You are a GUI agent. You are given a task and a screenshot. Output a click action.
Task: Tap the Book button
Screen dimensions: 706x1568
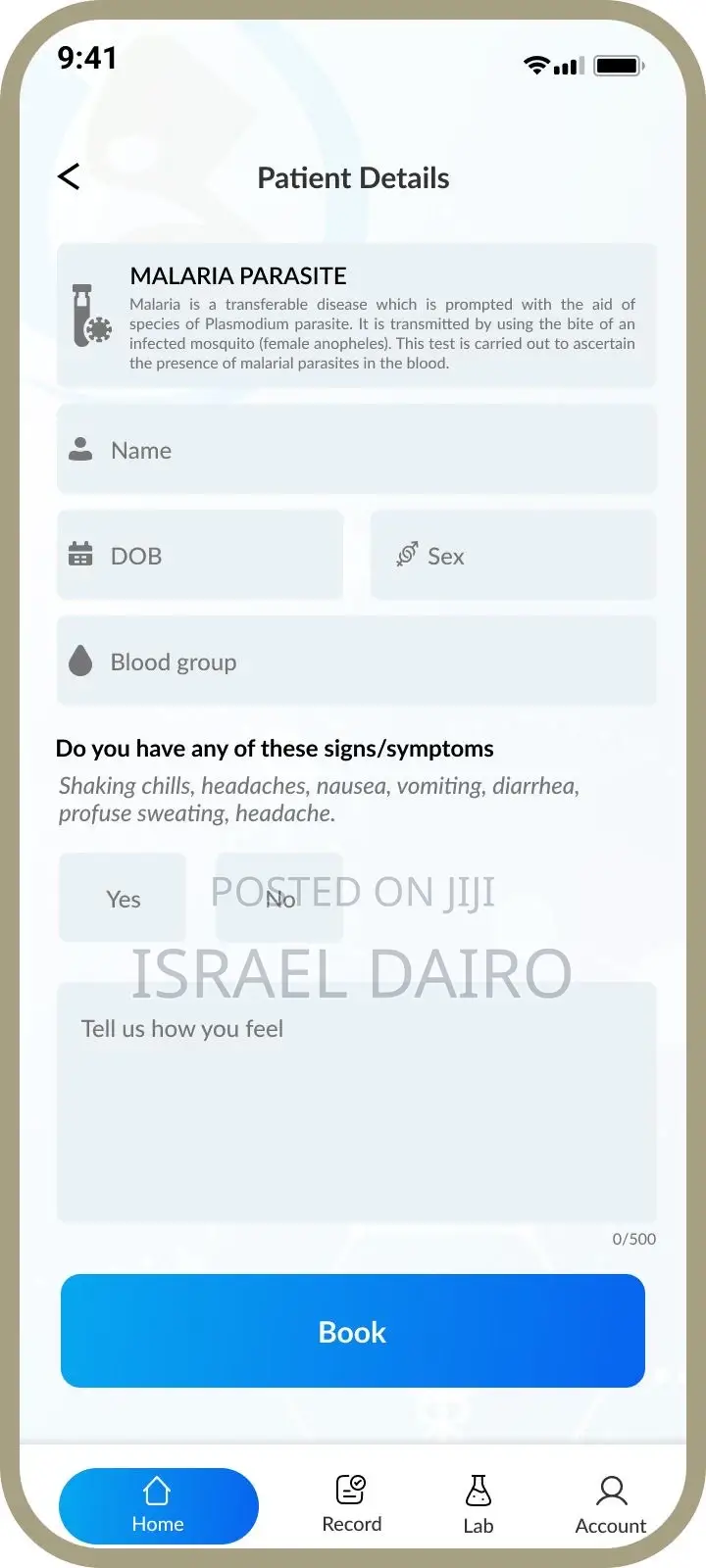click(x=353, y=1331)
